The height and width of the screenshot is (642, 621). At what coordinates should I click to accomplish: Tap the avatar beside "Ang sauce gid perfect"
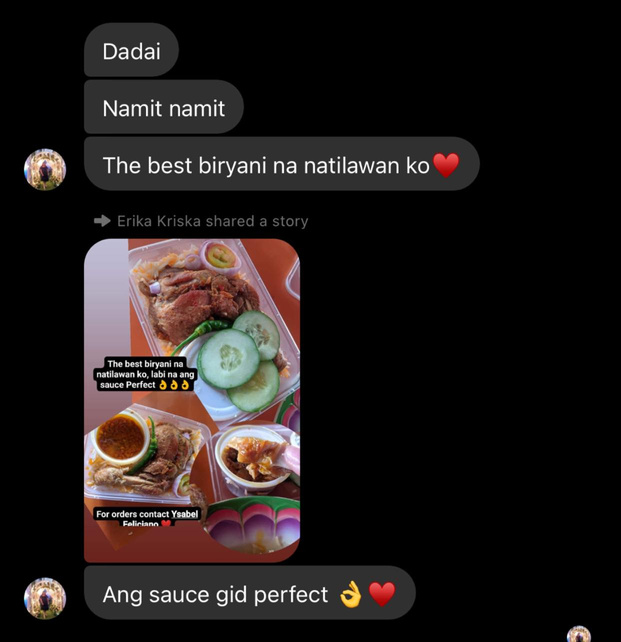[x=45, y=598]
